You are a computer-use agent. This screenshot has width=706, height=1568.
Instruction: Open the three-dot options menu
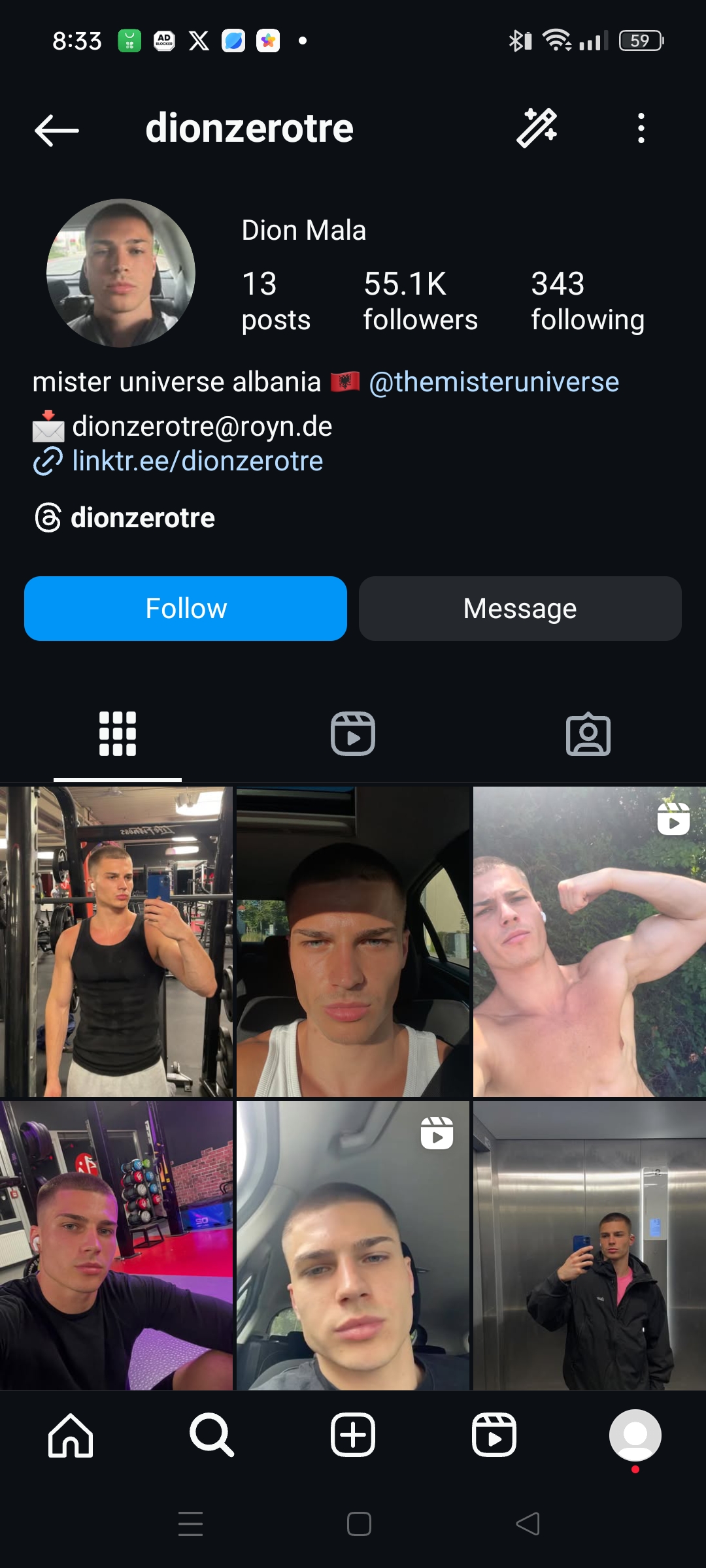point(640,128)
